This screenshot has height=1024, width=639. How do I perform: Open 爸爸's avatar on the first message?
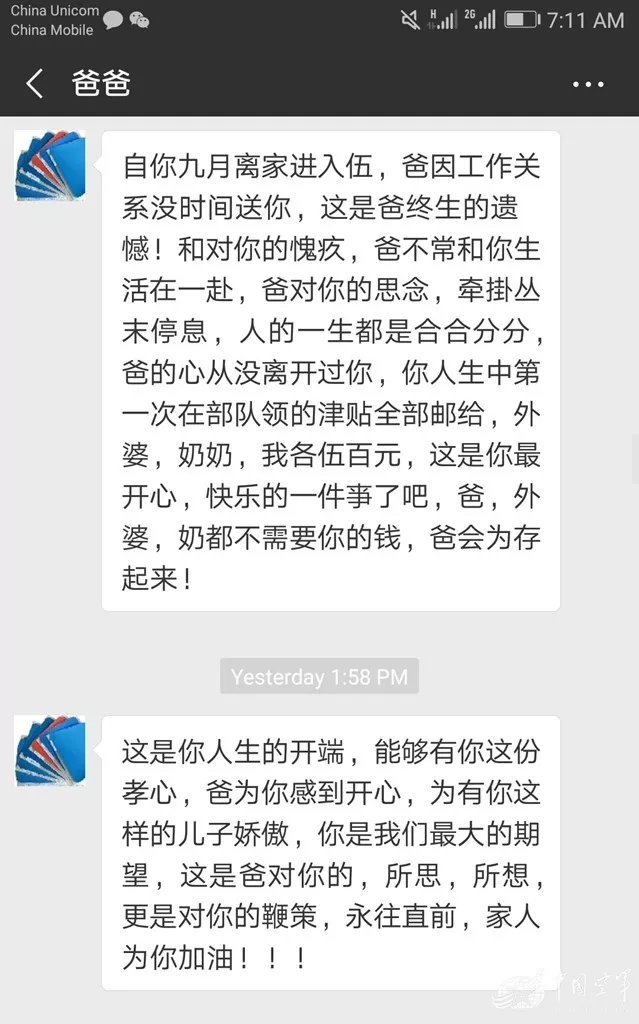50,166
